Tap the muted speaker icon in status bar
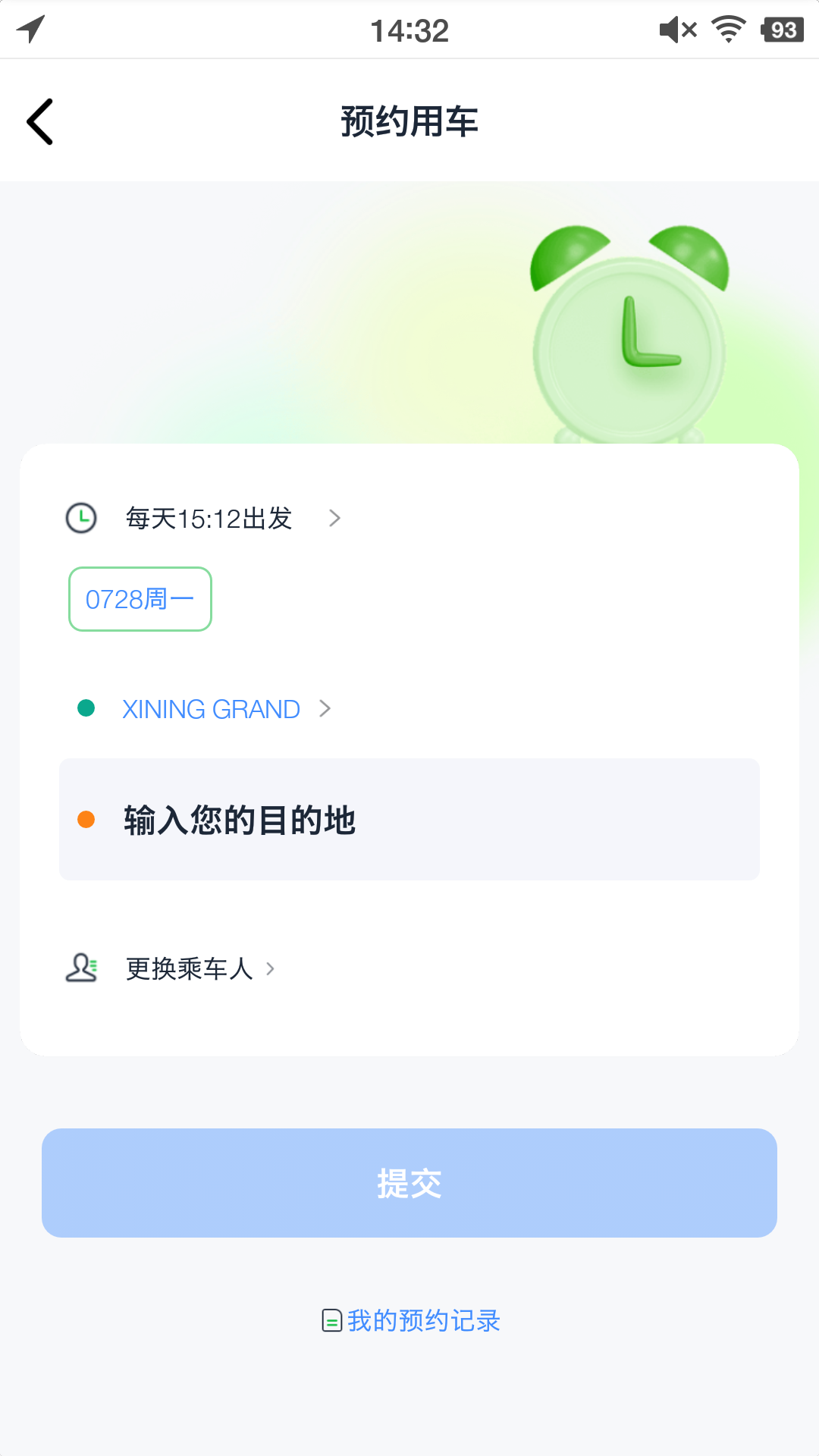This screenshot has height=1456, width=819. click(676, 29)
